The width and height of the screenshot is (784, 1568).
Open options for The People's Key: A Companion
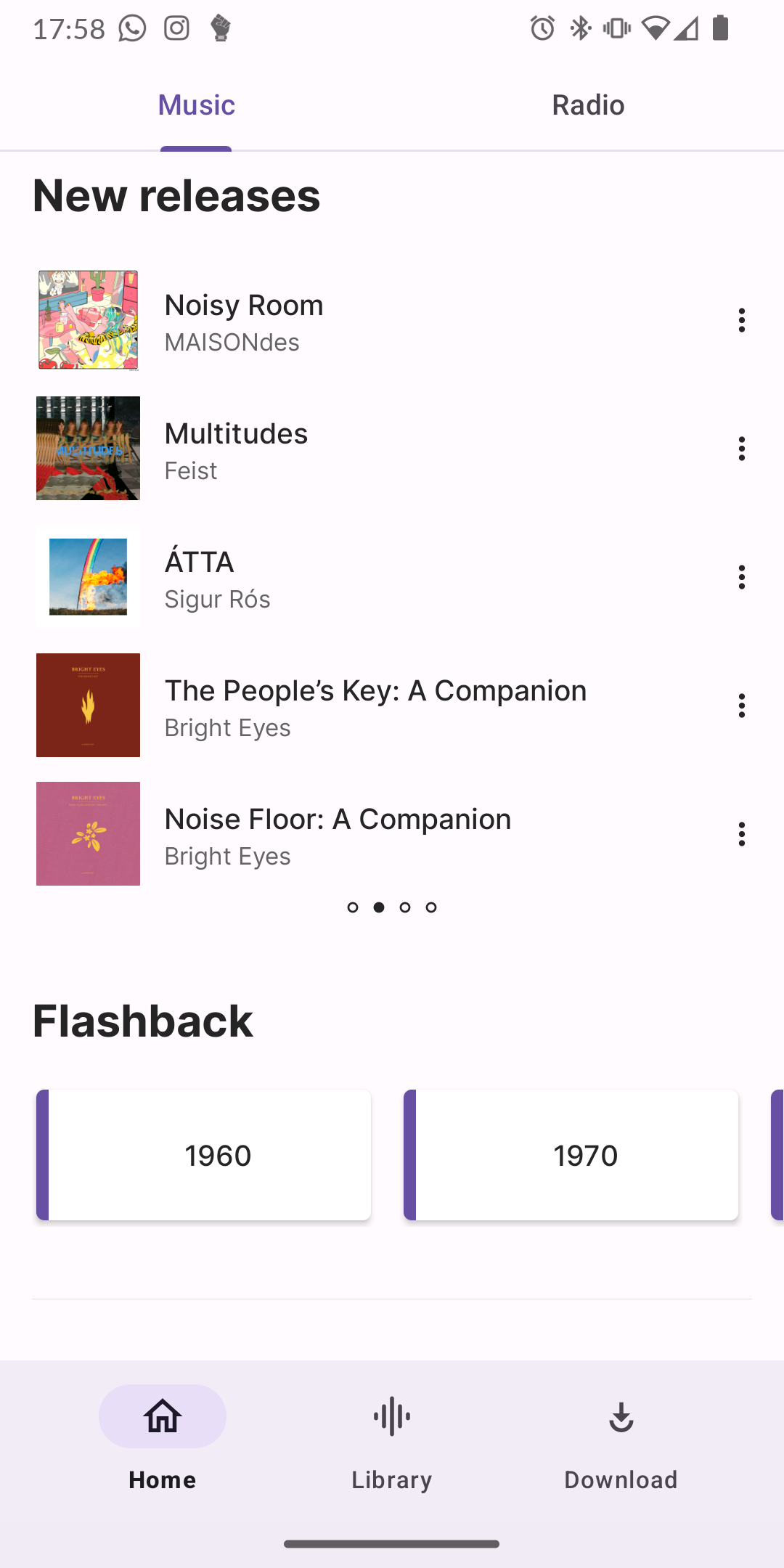click(x=741, y=706)
